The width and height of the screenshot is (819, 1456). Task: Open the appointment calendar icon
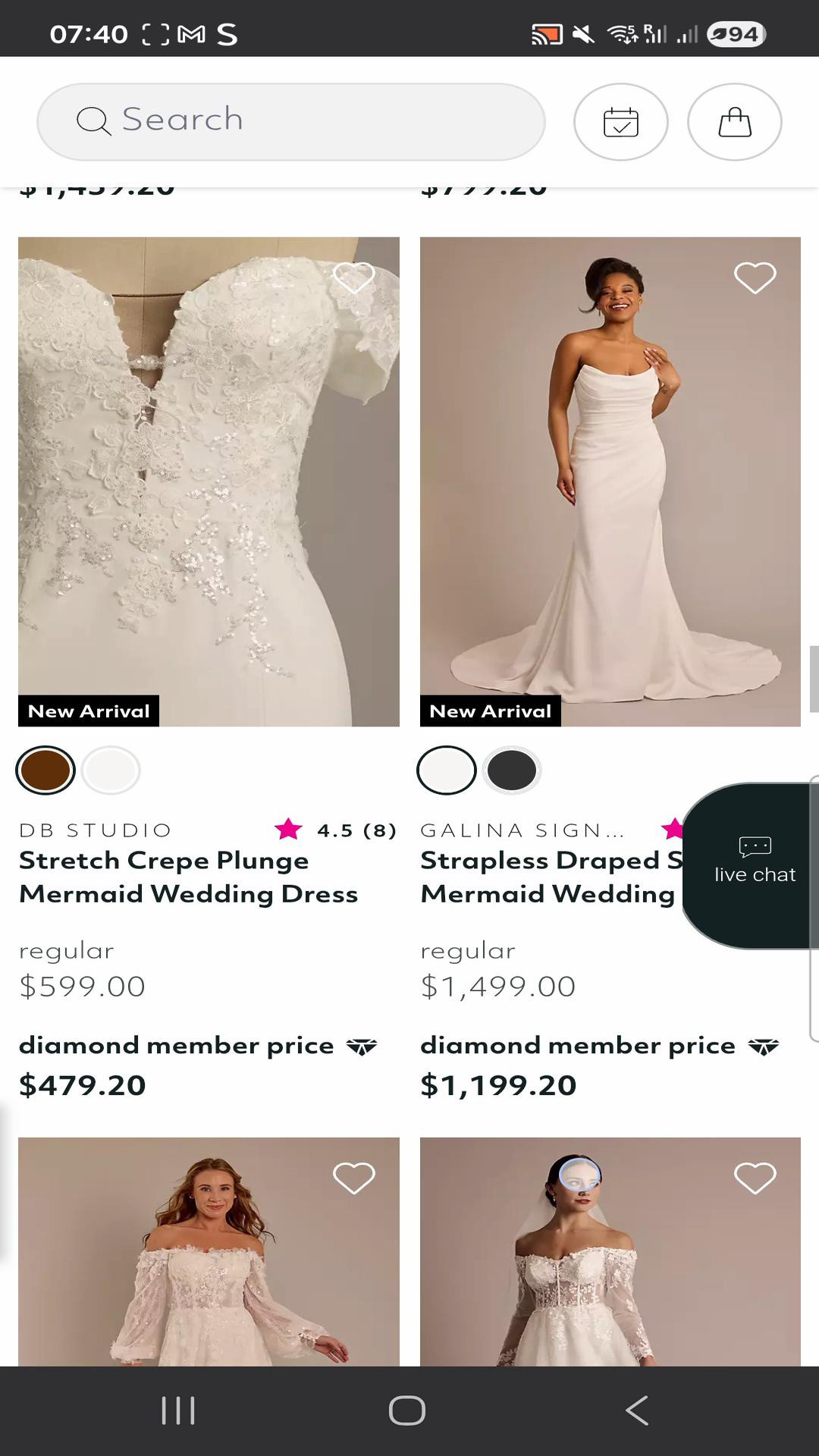click(620, 121)
